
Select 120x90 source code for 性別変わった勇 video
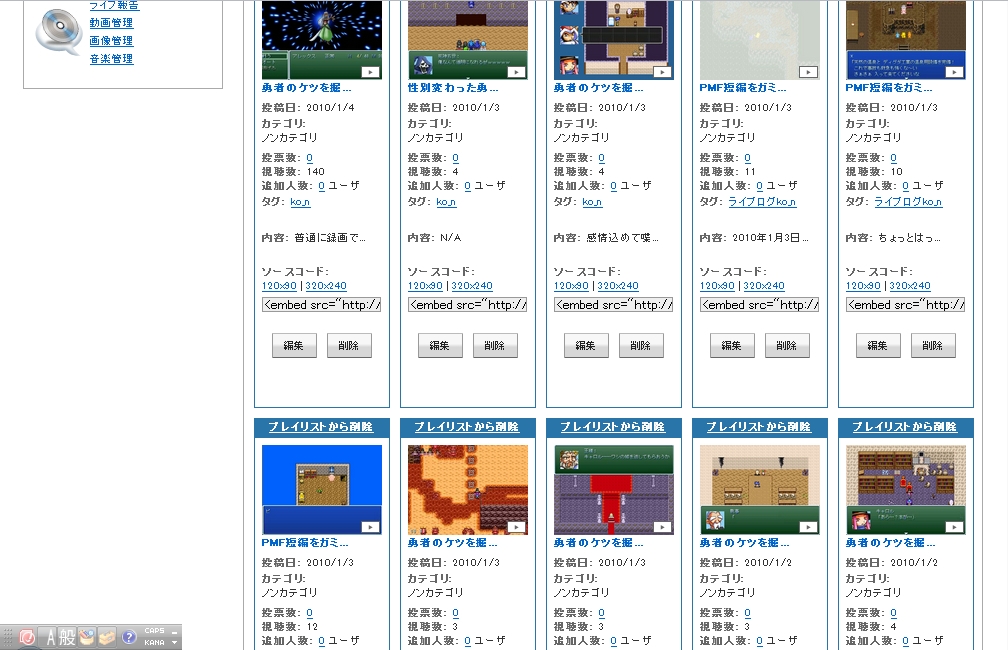point(427,286)
